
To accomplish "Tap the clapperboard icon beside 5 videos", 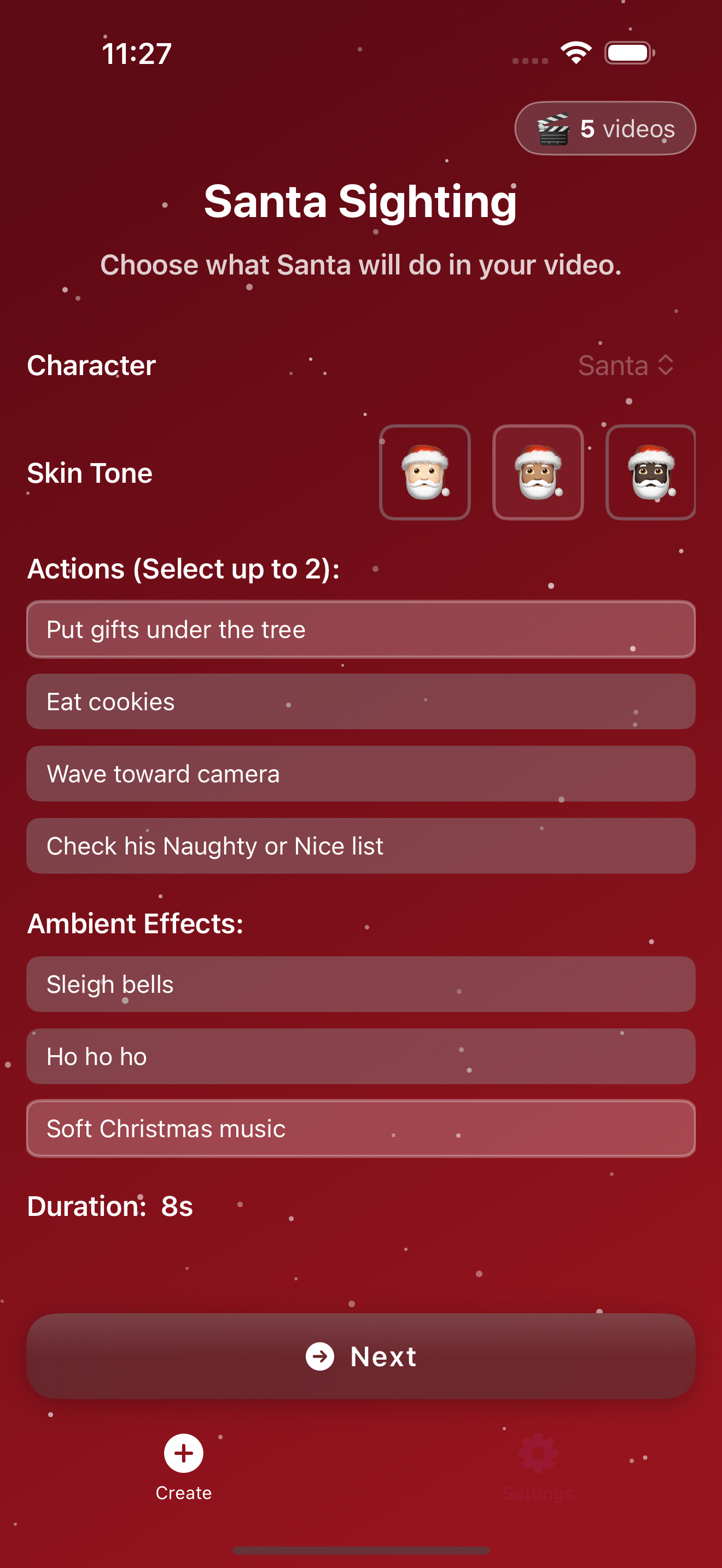I will (x=554, y=127).
